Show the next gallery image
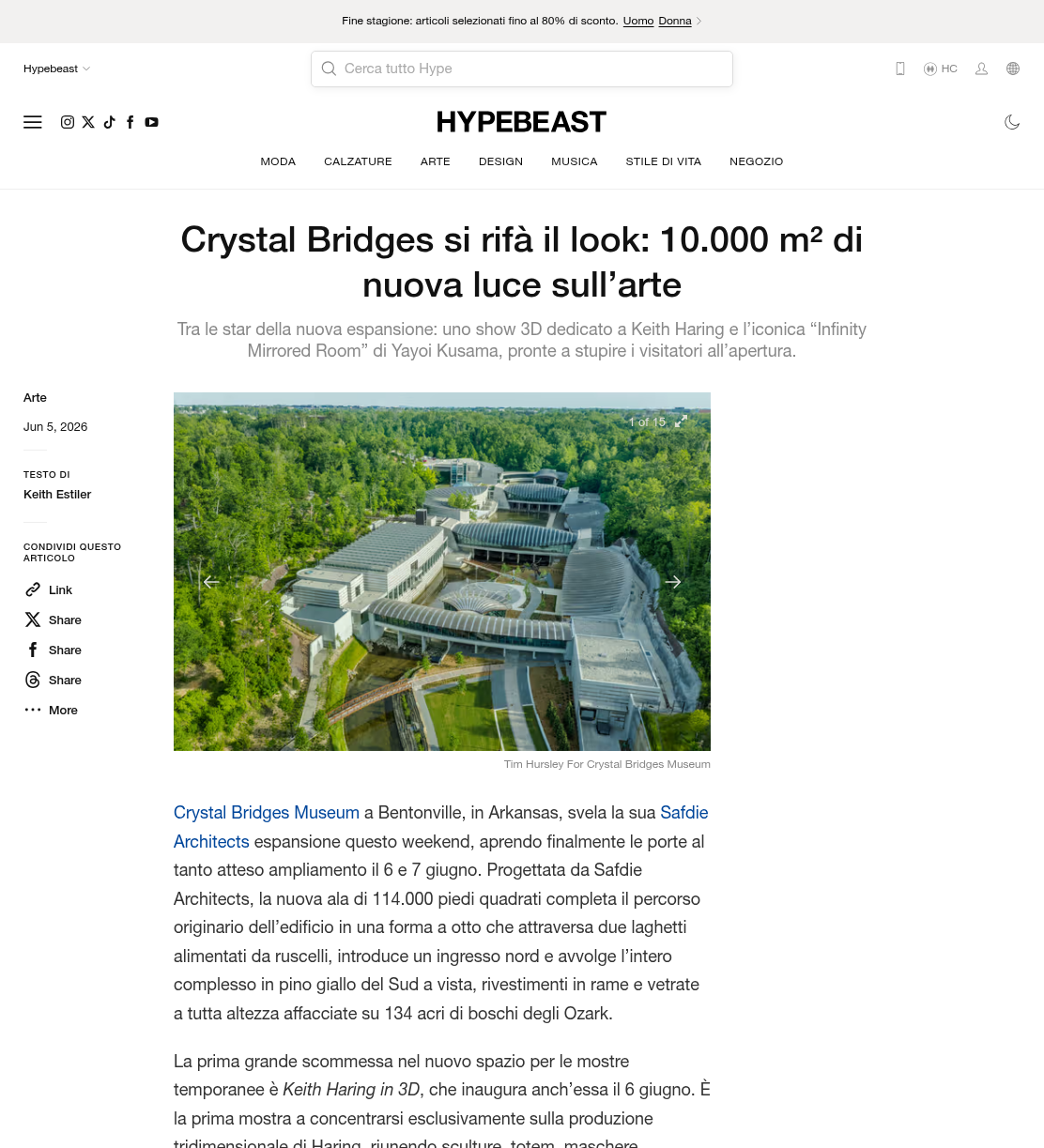Image resolution: width=1044 pixels, height=1148 pixels. [x=673, y=582]
